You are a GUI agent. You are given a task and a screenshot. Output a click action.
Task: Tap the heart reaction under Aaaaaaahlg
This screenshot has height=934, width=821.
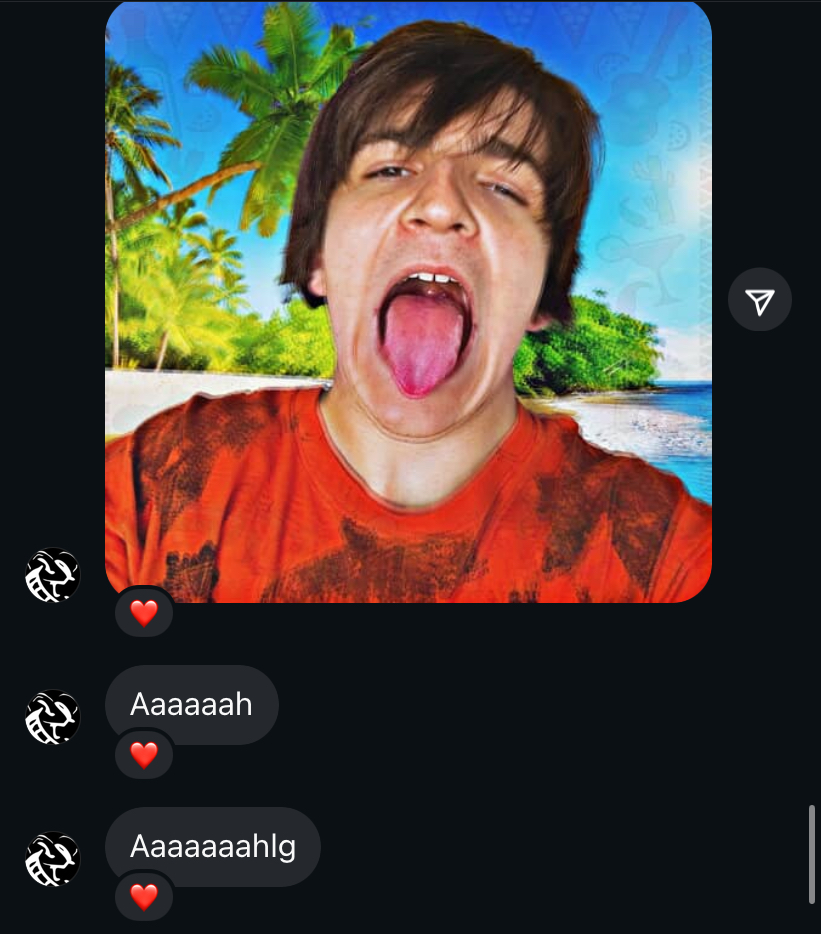tap(144, 897)
